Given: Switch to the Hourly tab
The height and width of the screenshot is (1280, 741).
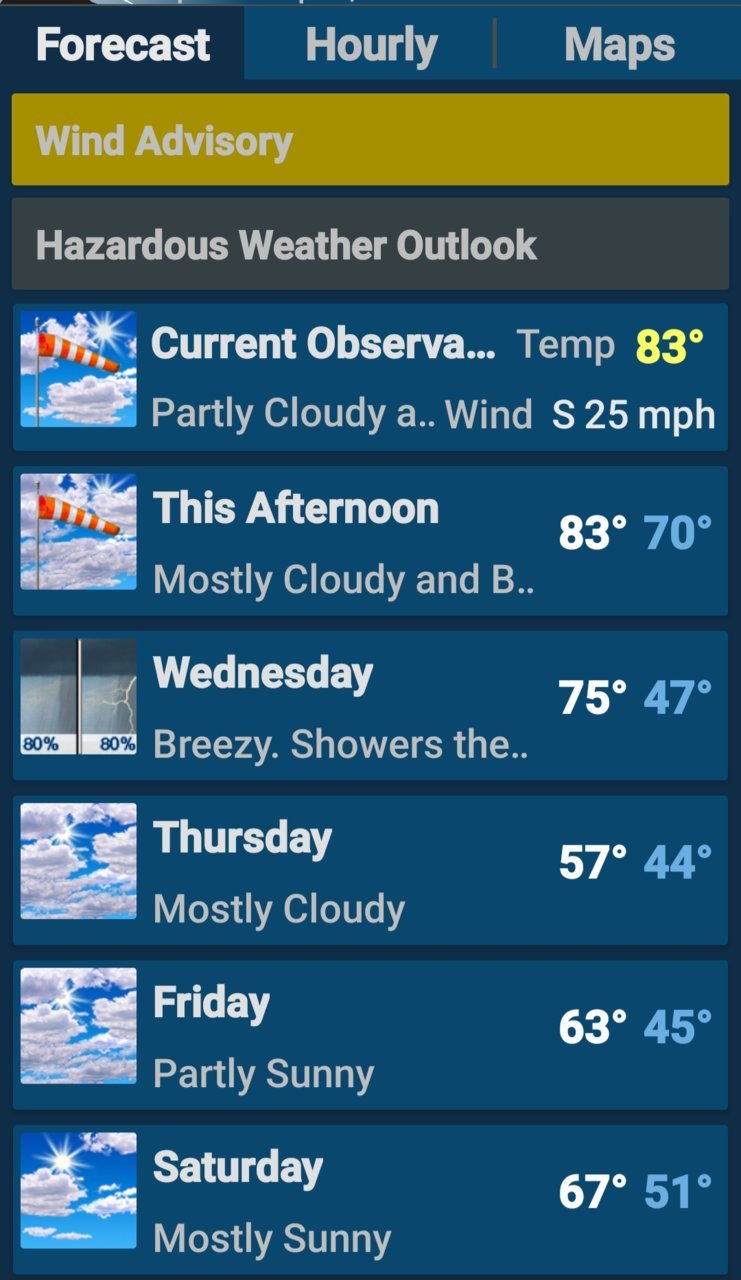Looking at the screenshot, I should point(371,45).
